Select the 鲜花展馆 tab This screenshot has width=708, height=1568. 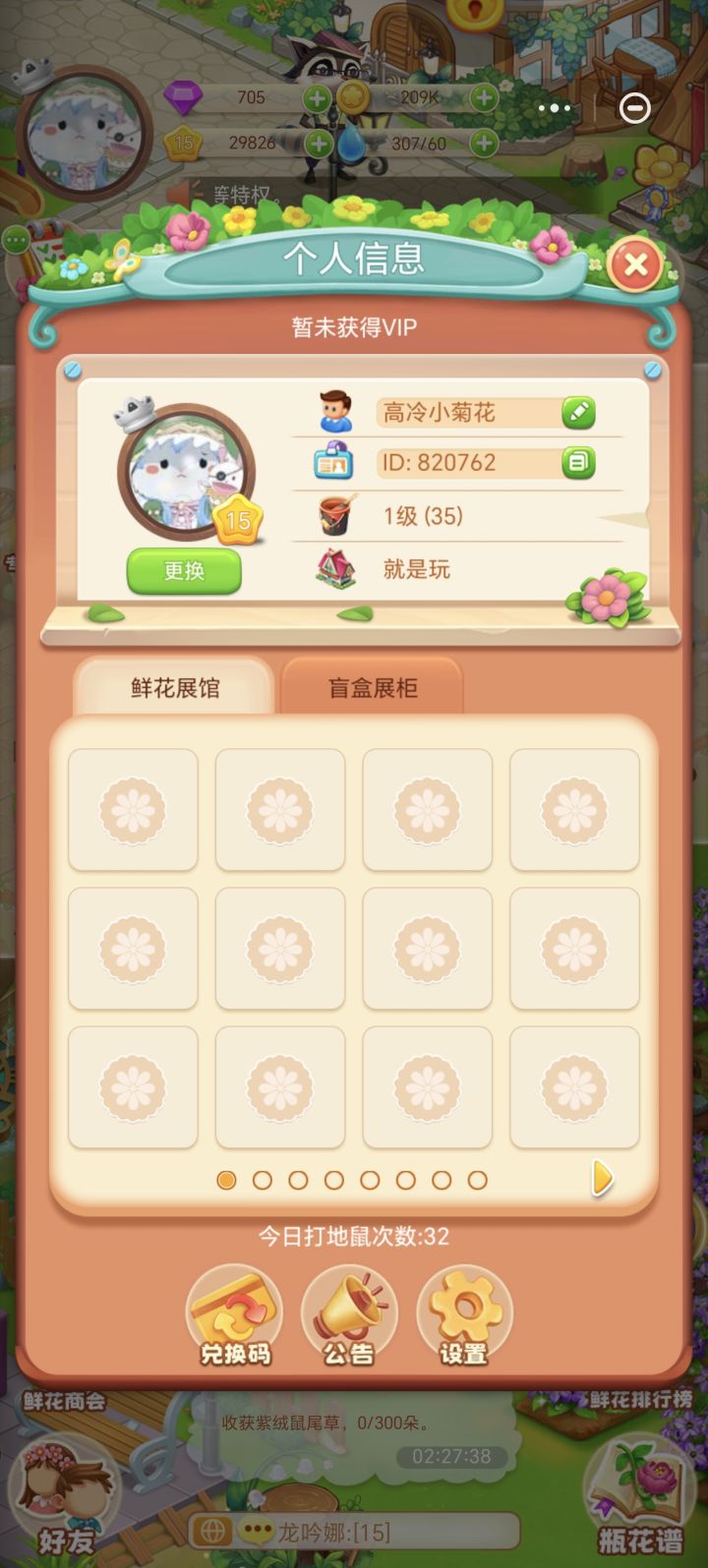point(175,688)
